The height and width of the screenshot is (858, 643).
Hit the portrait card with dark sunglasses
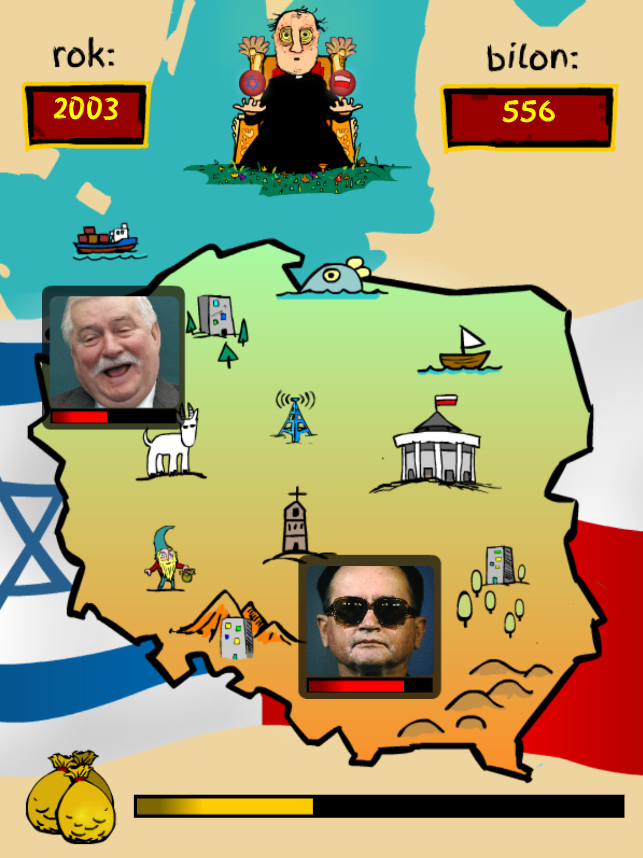pyautogui.click(x=370, y=624)
